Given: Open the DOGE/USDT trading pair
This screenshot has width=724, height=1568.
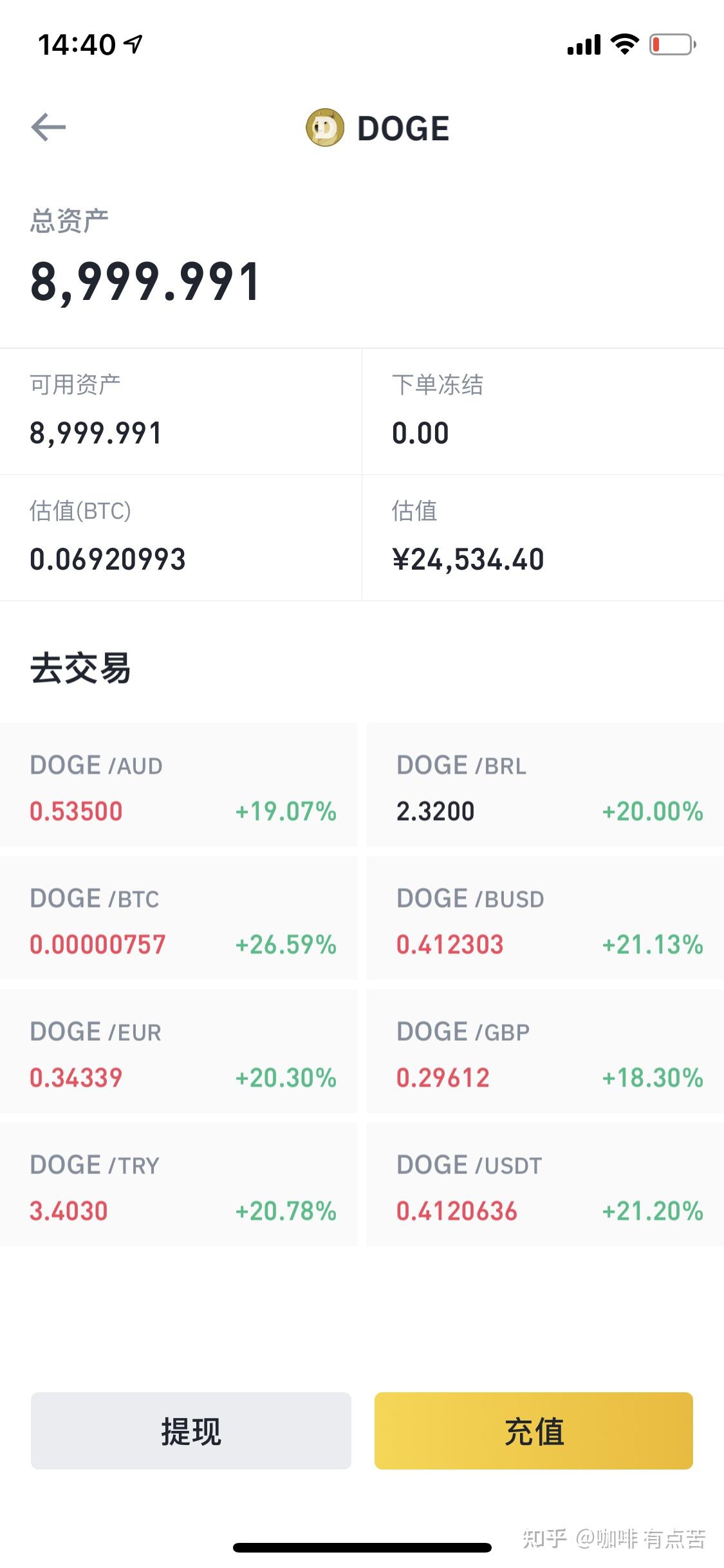Looking at the screenshot, I should [545, 1184].
